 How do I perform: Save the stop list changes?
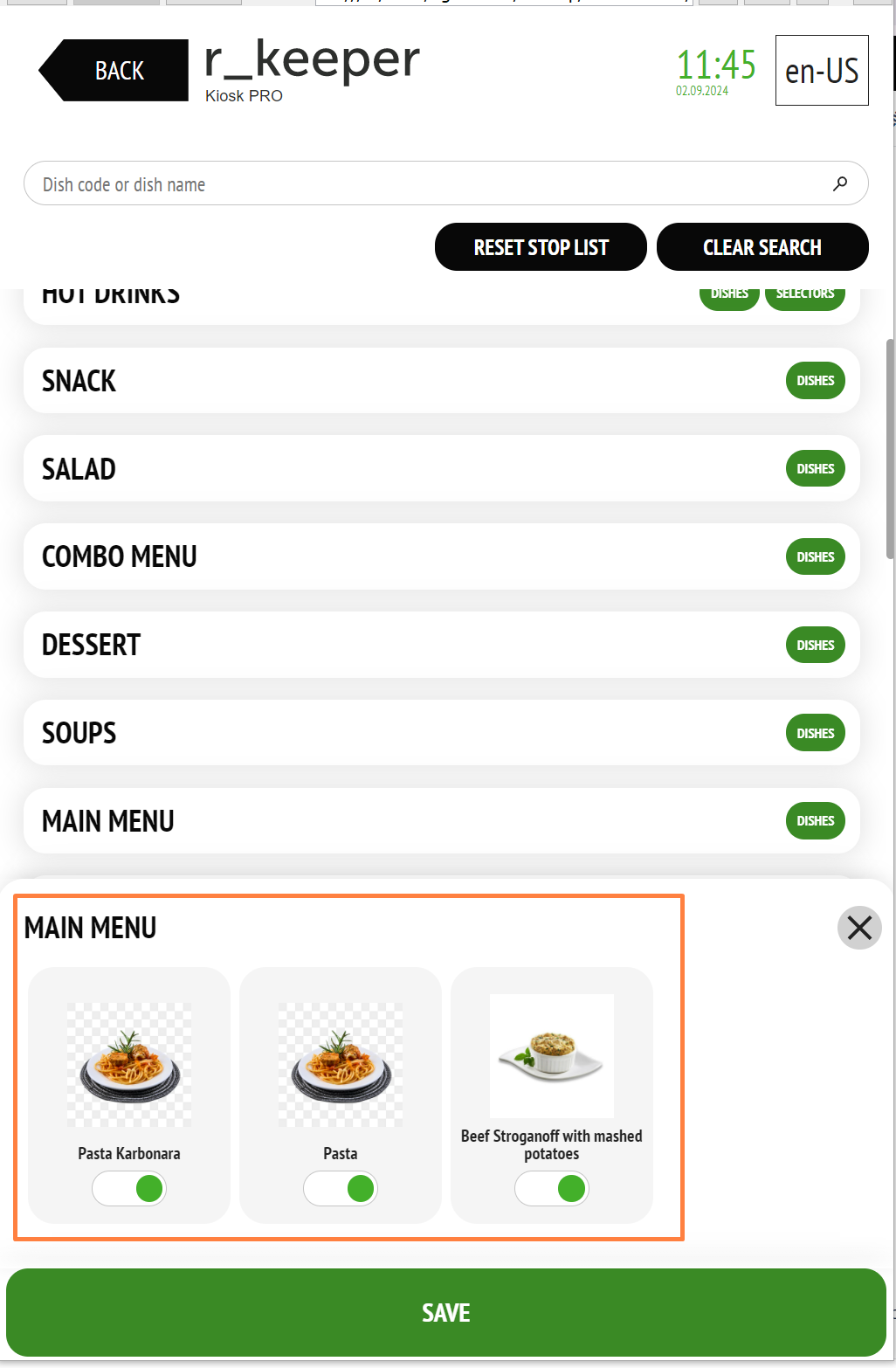(446, 1312)
